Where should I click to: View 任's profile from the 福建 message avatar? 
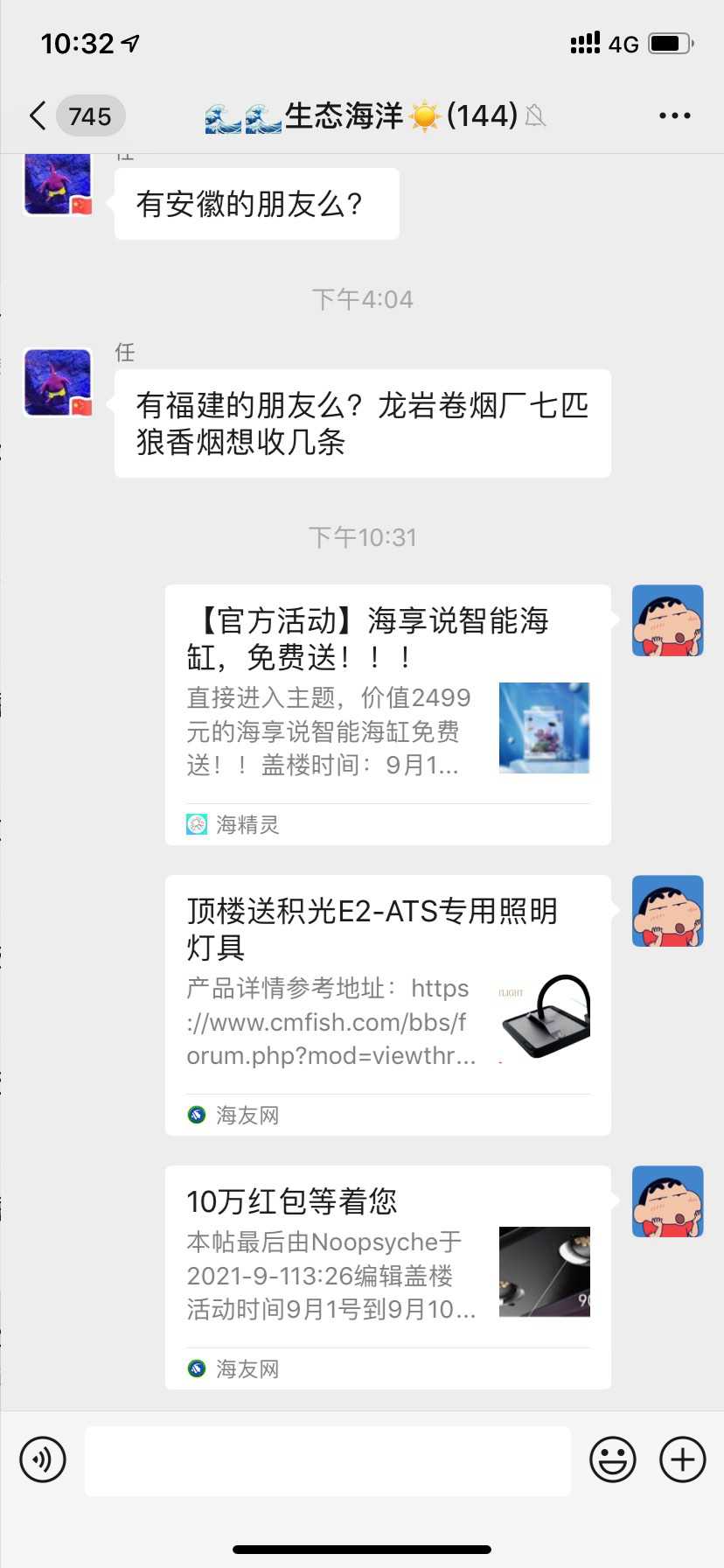click(58, 383)
